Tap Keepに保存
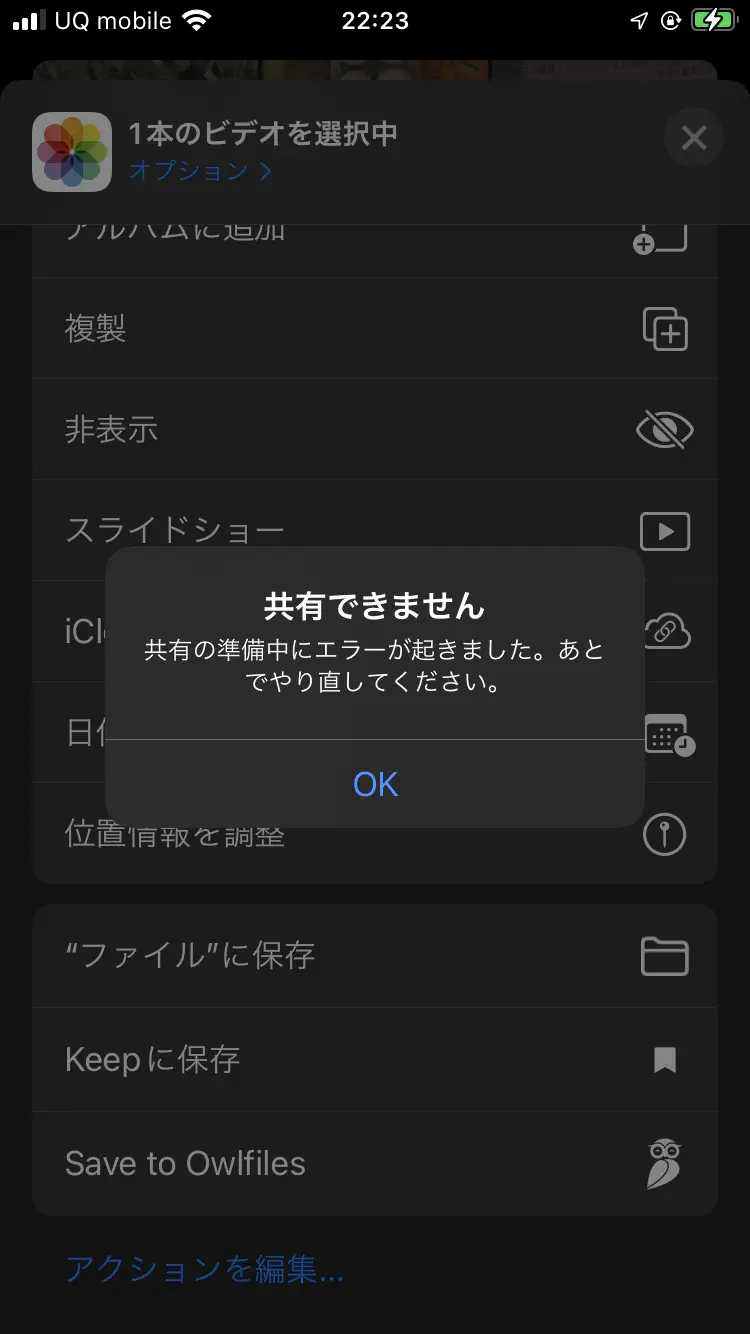Screen dimensions: 750x1334 click(375, 1060)
